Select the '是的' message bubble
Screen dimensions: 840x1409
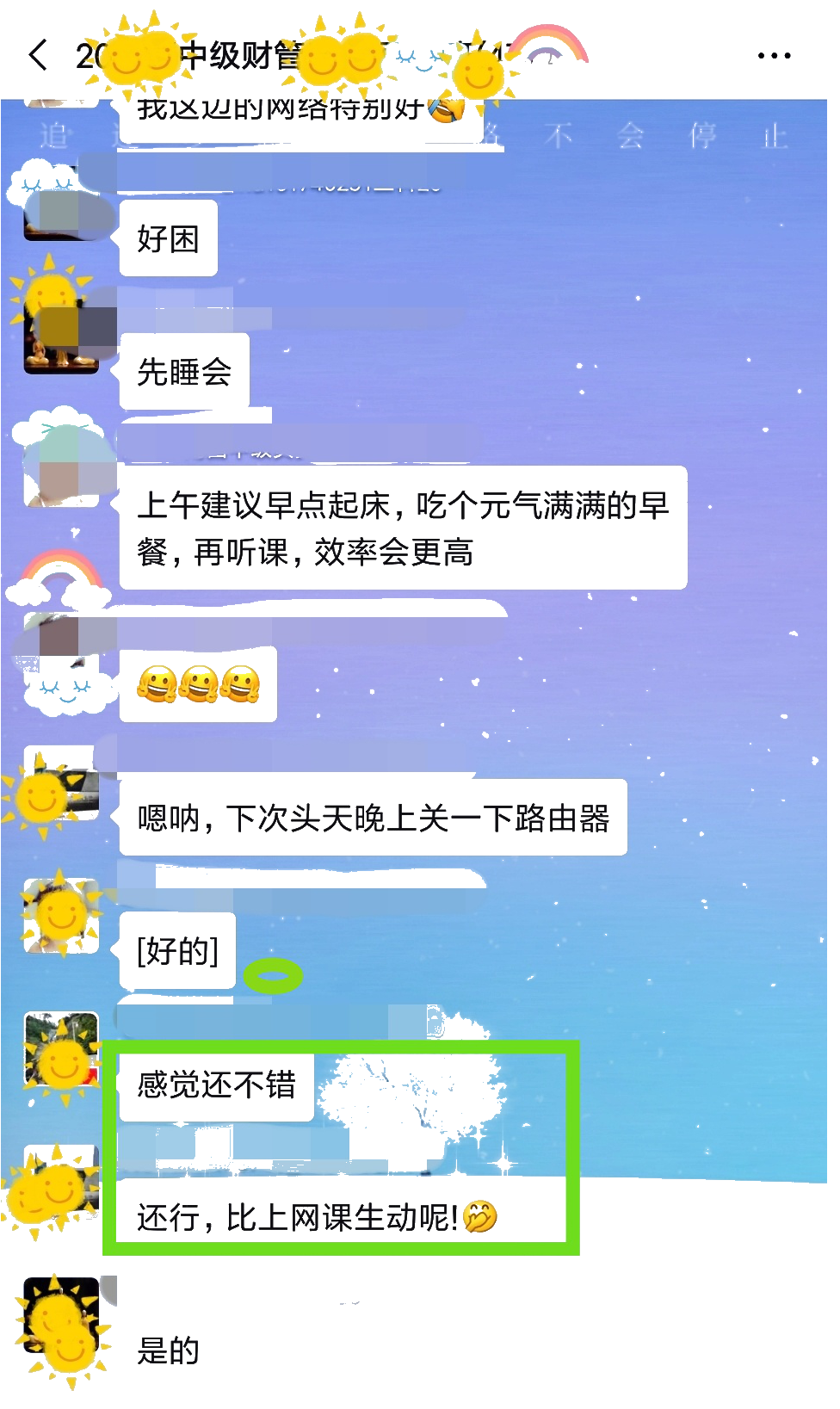168,1351
